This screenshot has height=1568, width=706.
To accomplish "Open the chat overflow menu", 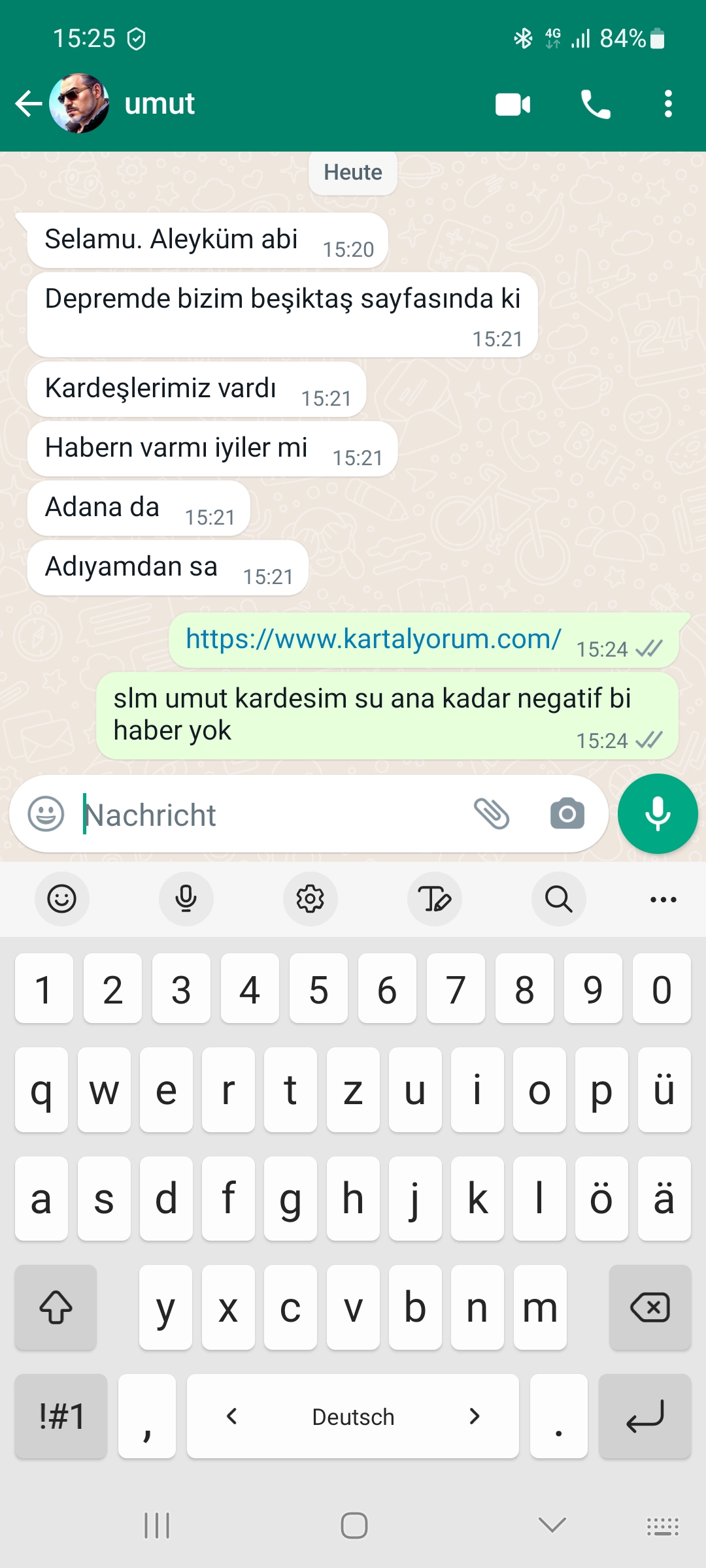I will (x=667, y=104).
